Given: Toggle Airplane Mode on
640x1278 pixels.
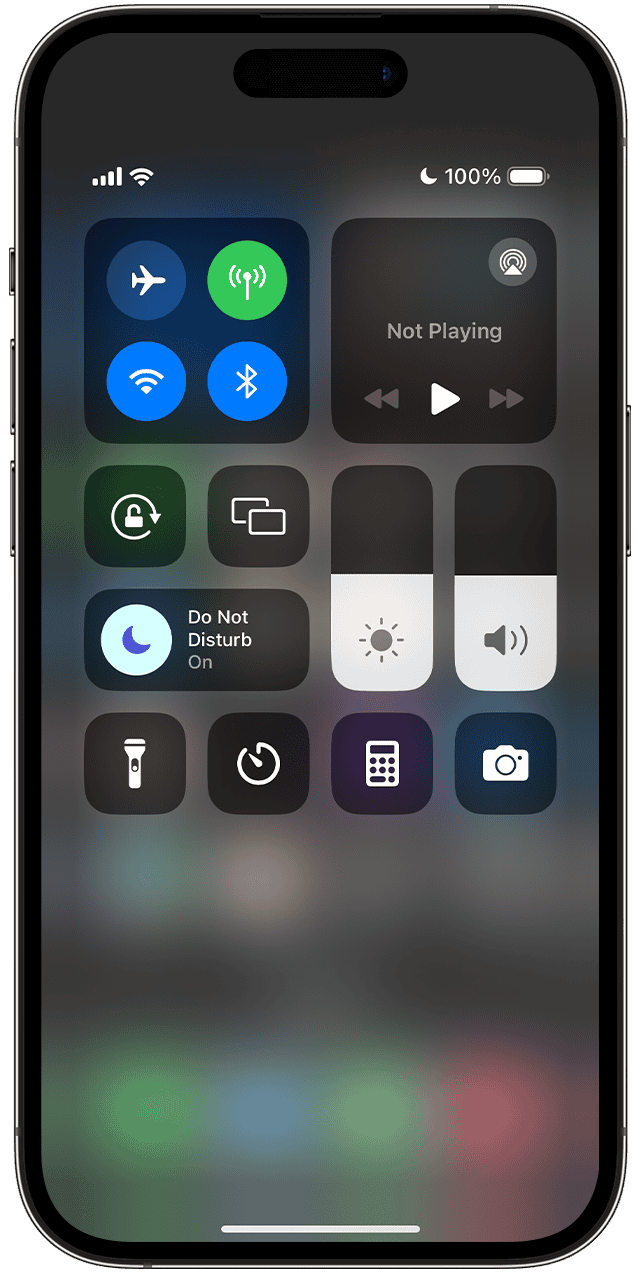Looking at the screenshot, I should coord(146,281).
